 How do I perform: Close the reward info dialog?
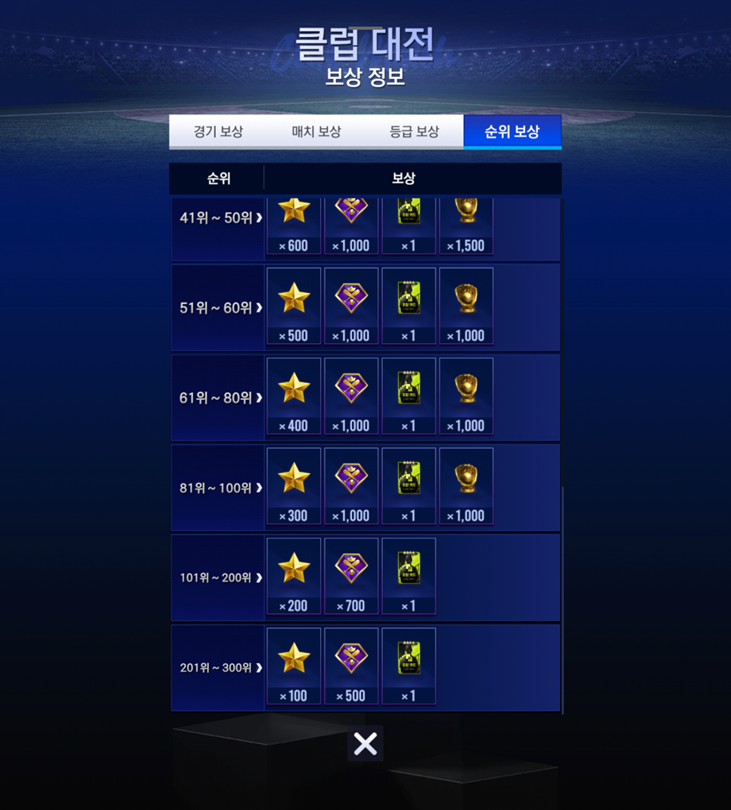point(365,743)
